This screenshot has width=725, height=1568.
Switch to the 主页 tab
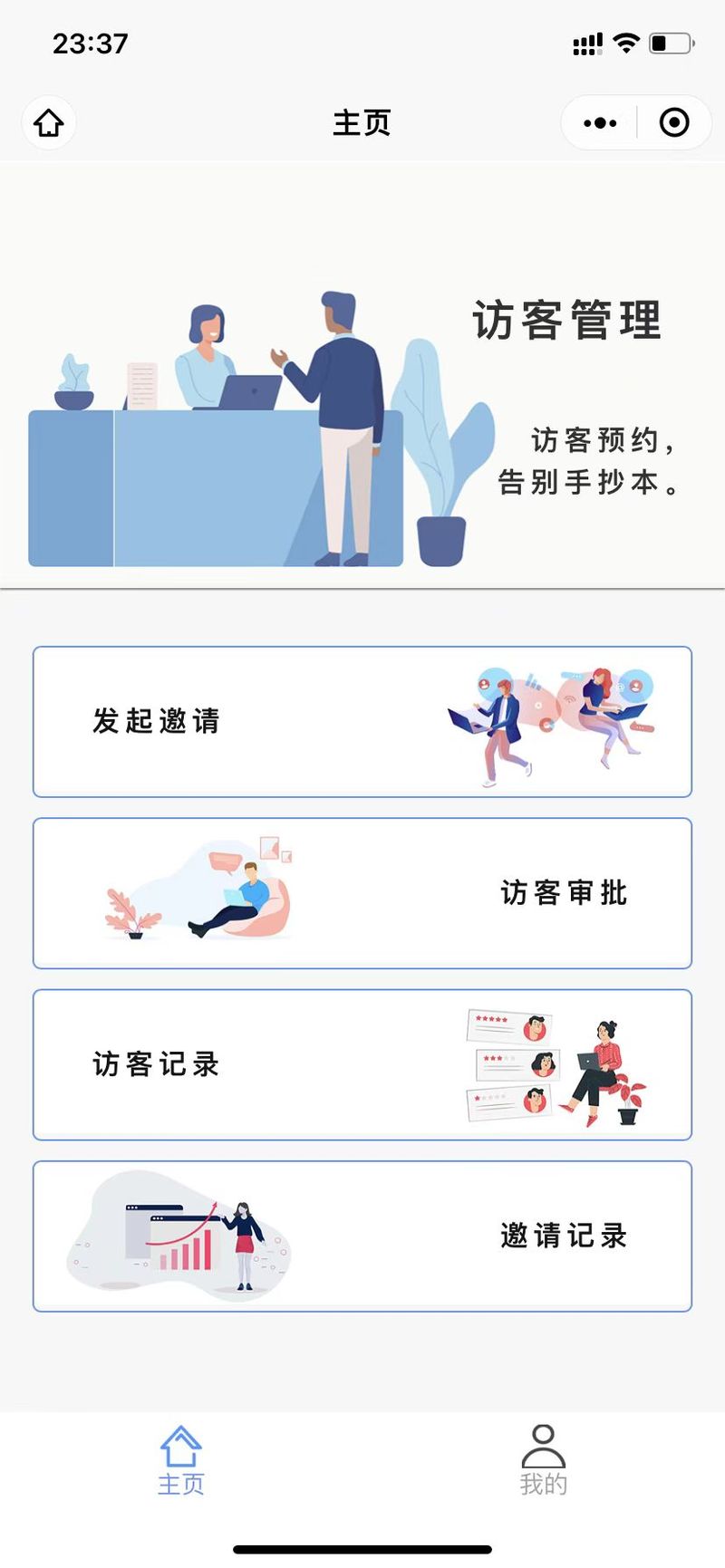pos(181,1460)
